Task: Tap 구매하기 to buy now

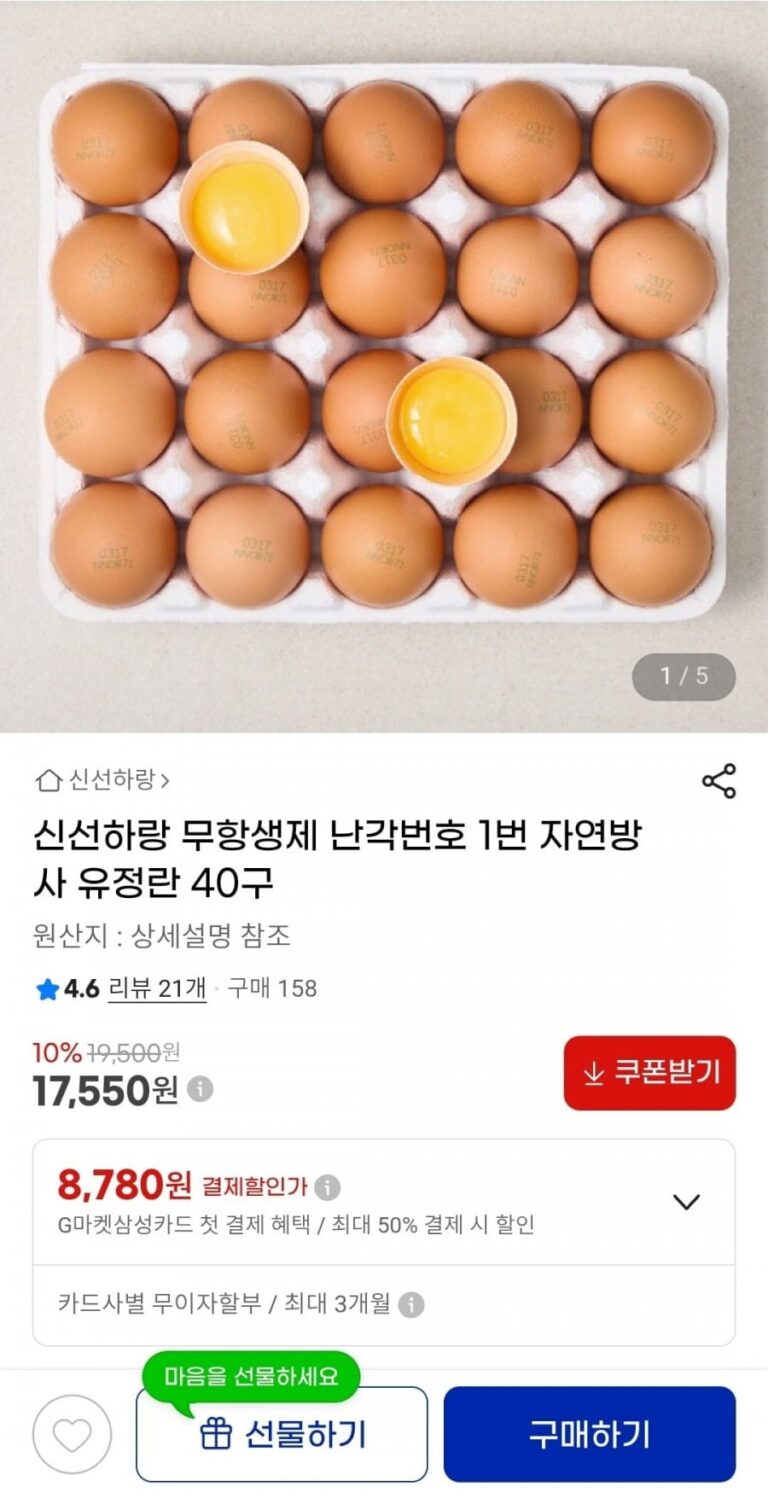Action: [589, 1434]
